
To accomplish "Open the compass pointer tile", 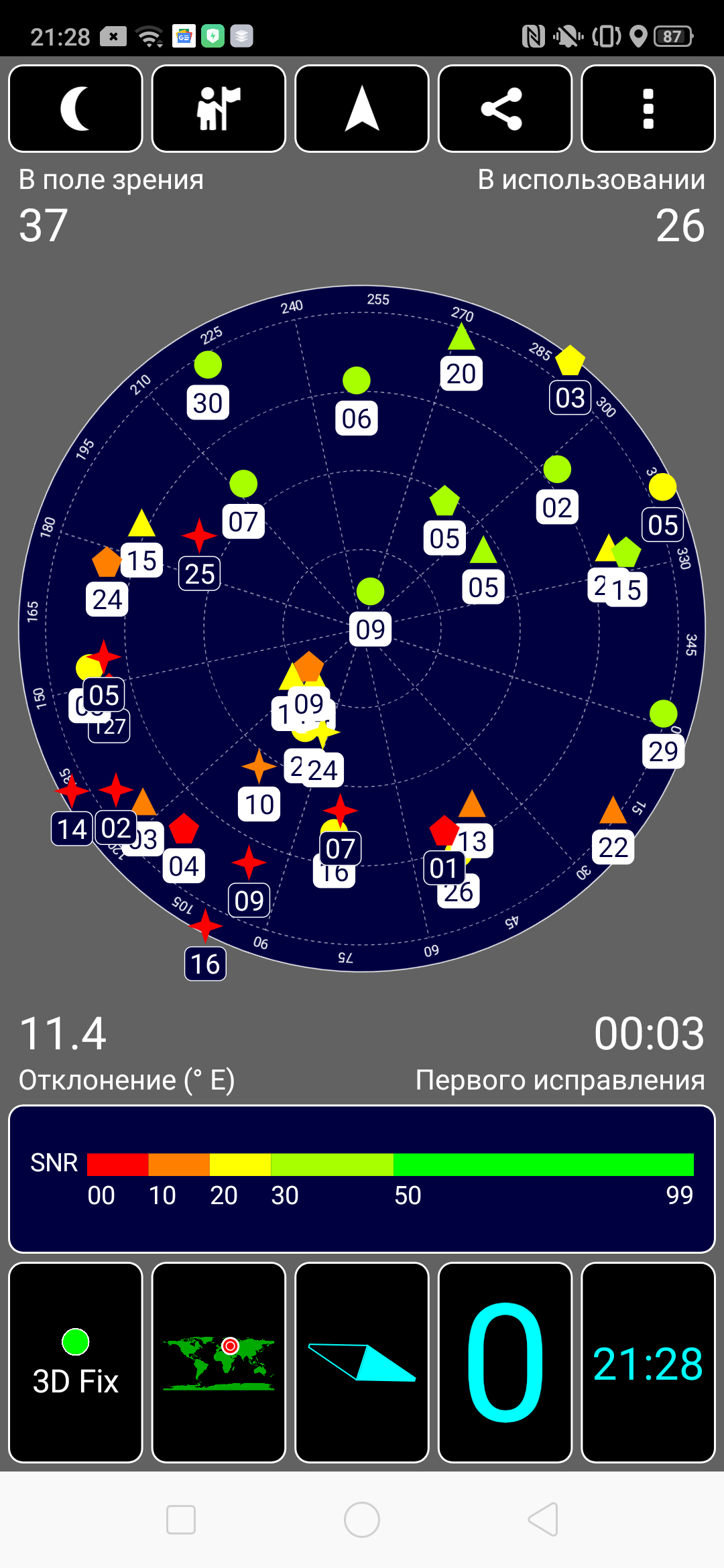I will pos(362,1362).
